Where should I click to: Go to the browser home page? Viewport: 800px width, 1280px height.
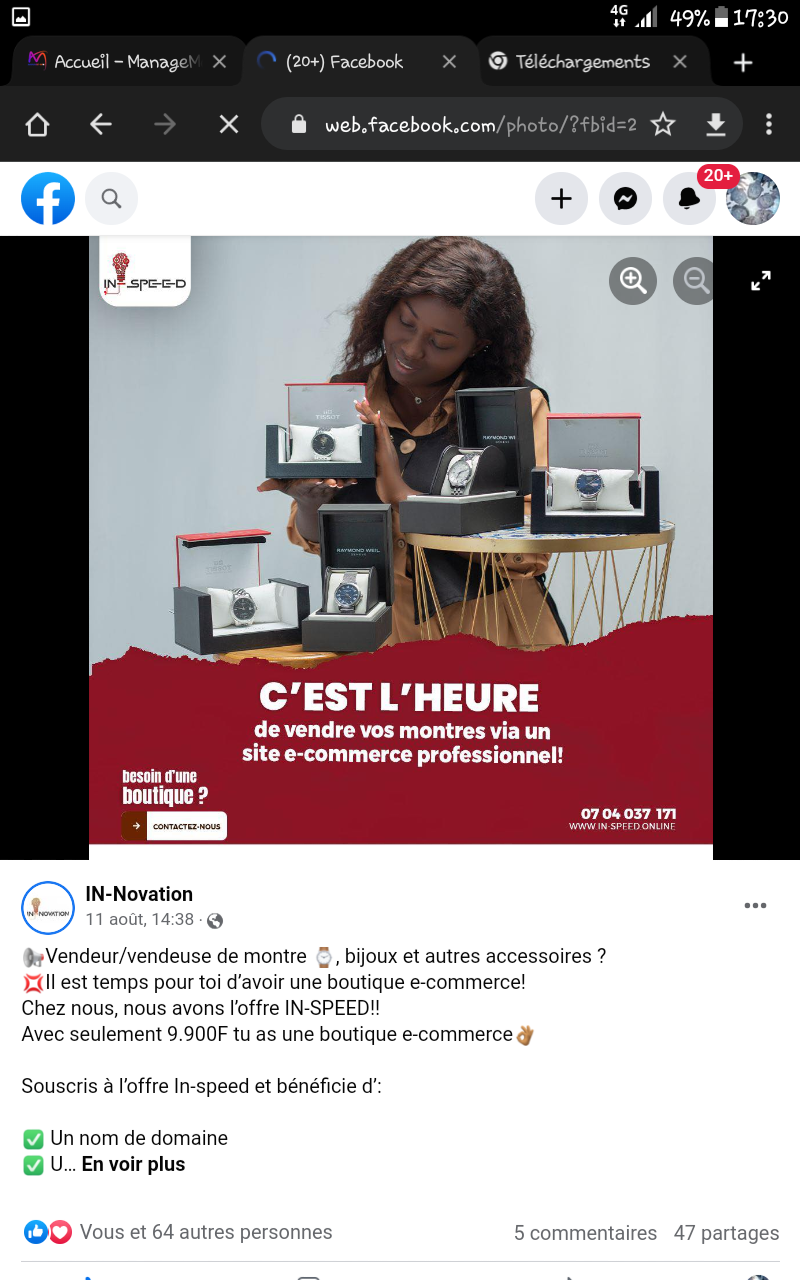37,124
